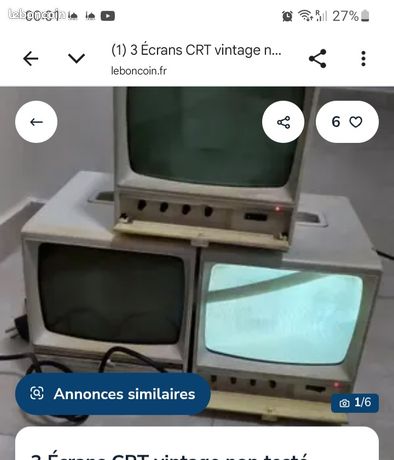Screen dimensions: 394x460
Task: Share this listing from the photo
Action: [x=283, y=122]
